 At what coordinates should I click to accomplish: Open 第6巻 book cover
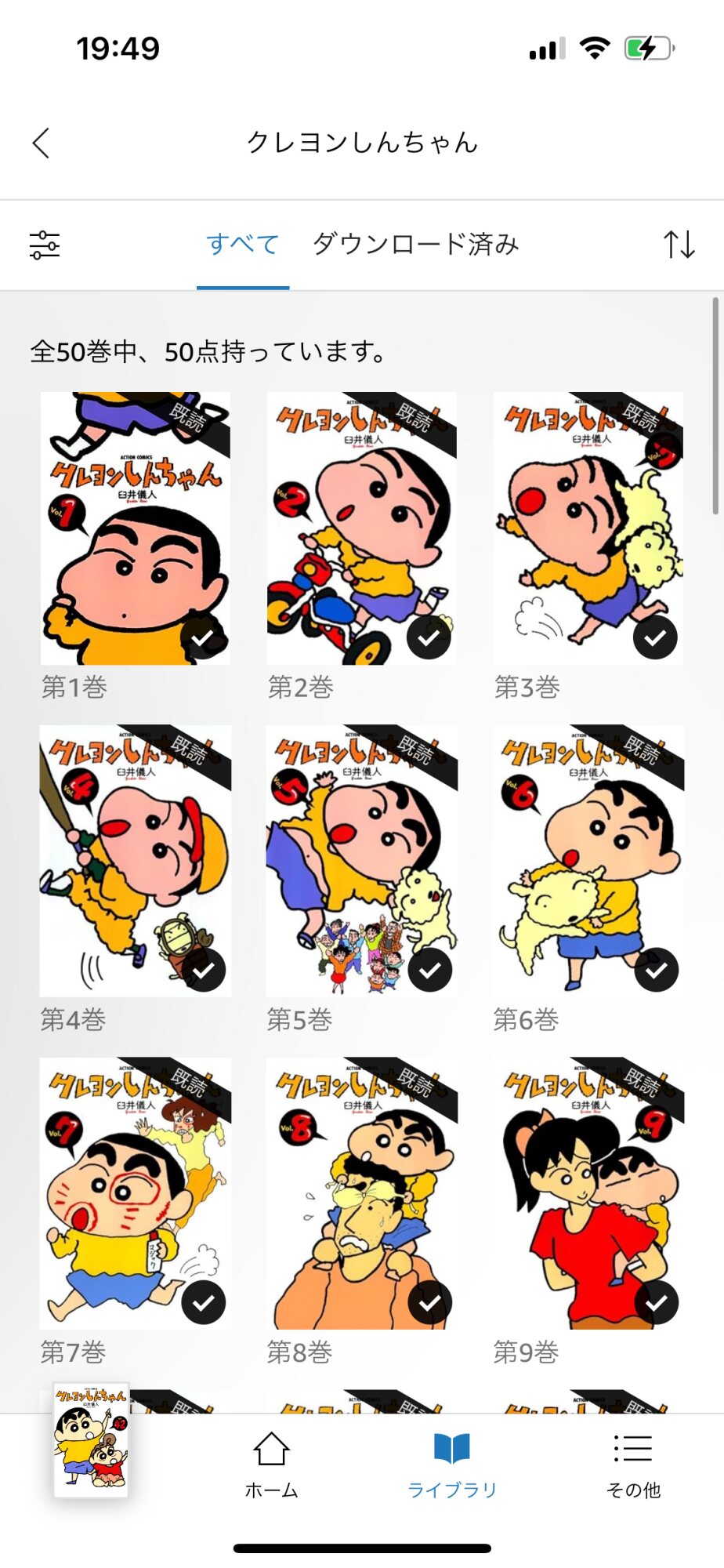coord(588,861)
